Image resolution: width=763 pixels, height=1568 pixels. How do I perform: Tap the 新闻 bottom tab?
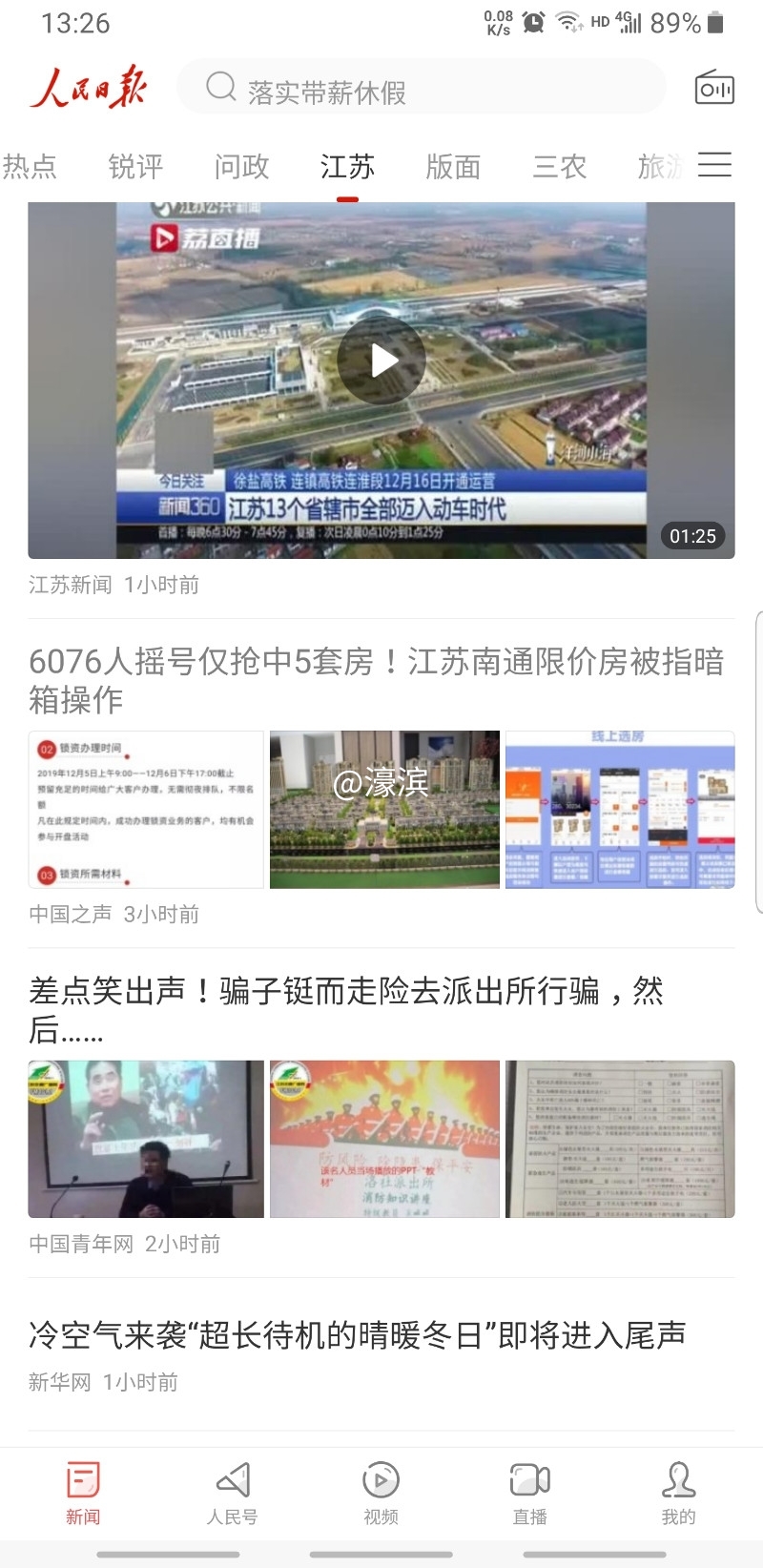pyautogui.click(x=83, y=1493)
